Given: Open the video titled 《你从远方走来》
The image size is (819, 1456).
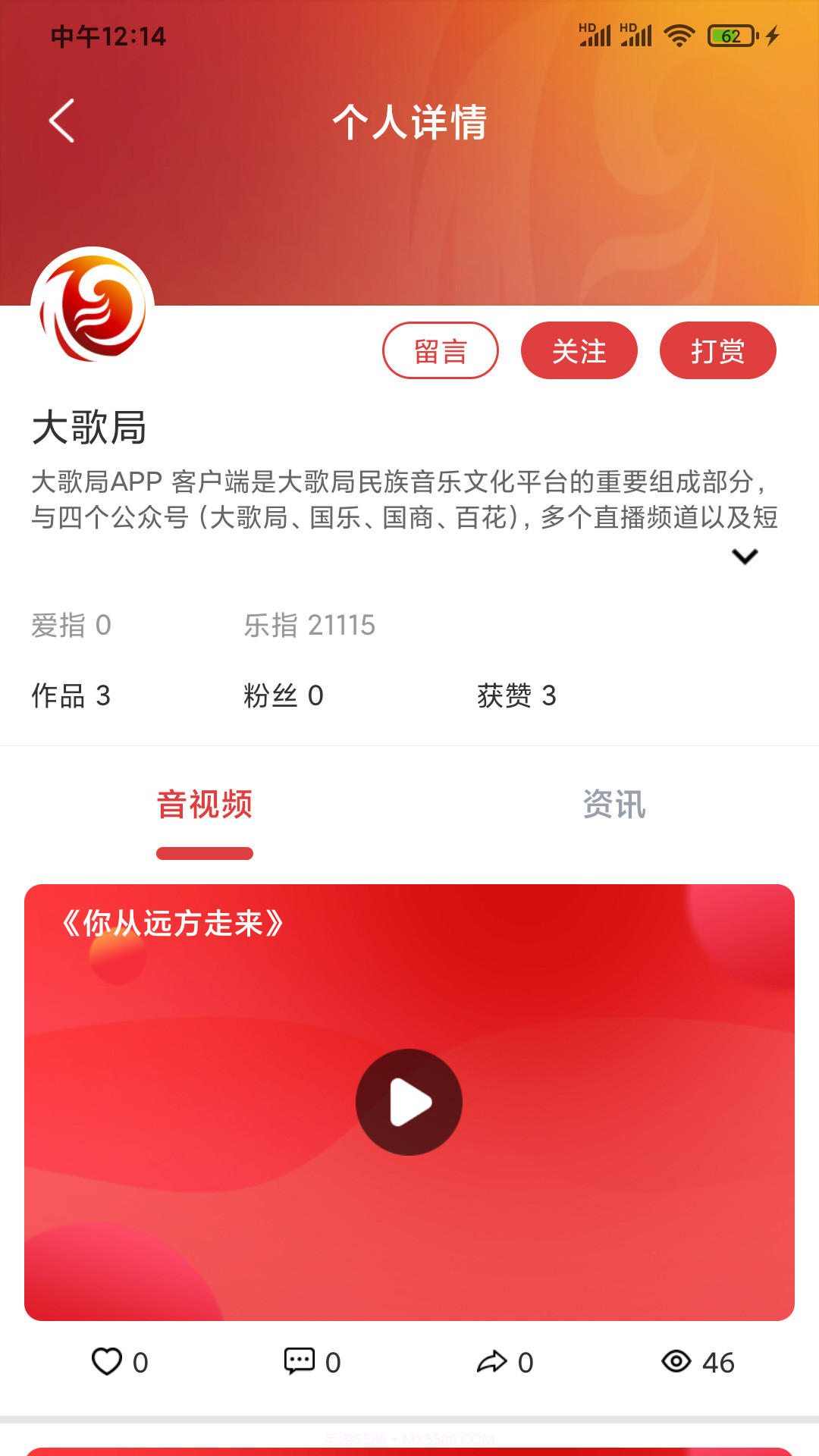Looking at the screenshot, I should click(x=409, y=1103).
